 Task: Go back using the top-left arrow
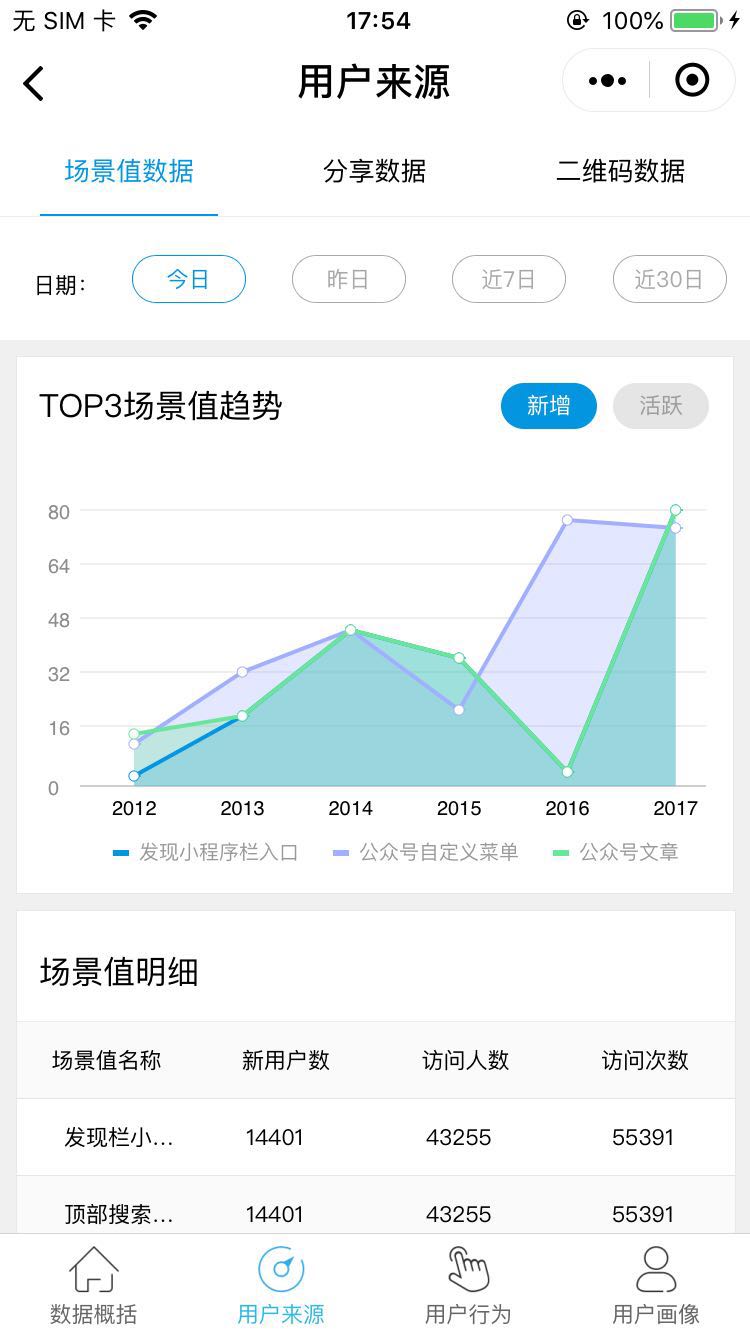[x=33, y=82]
